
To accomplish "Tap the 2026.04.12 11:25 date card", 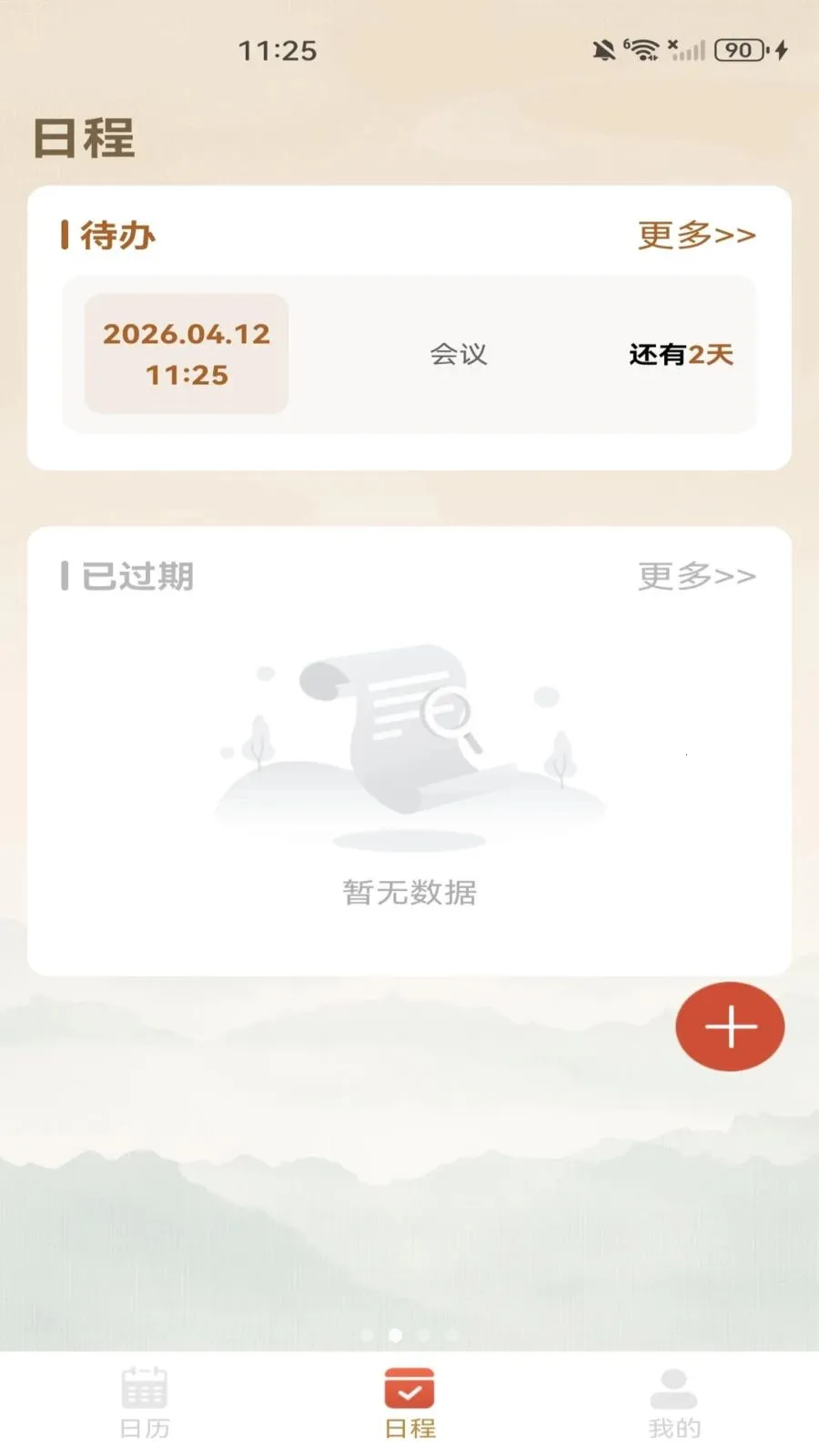I will click(x=185, y=352).
